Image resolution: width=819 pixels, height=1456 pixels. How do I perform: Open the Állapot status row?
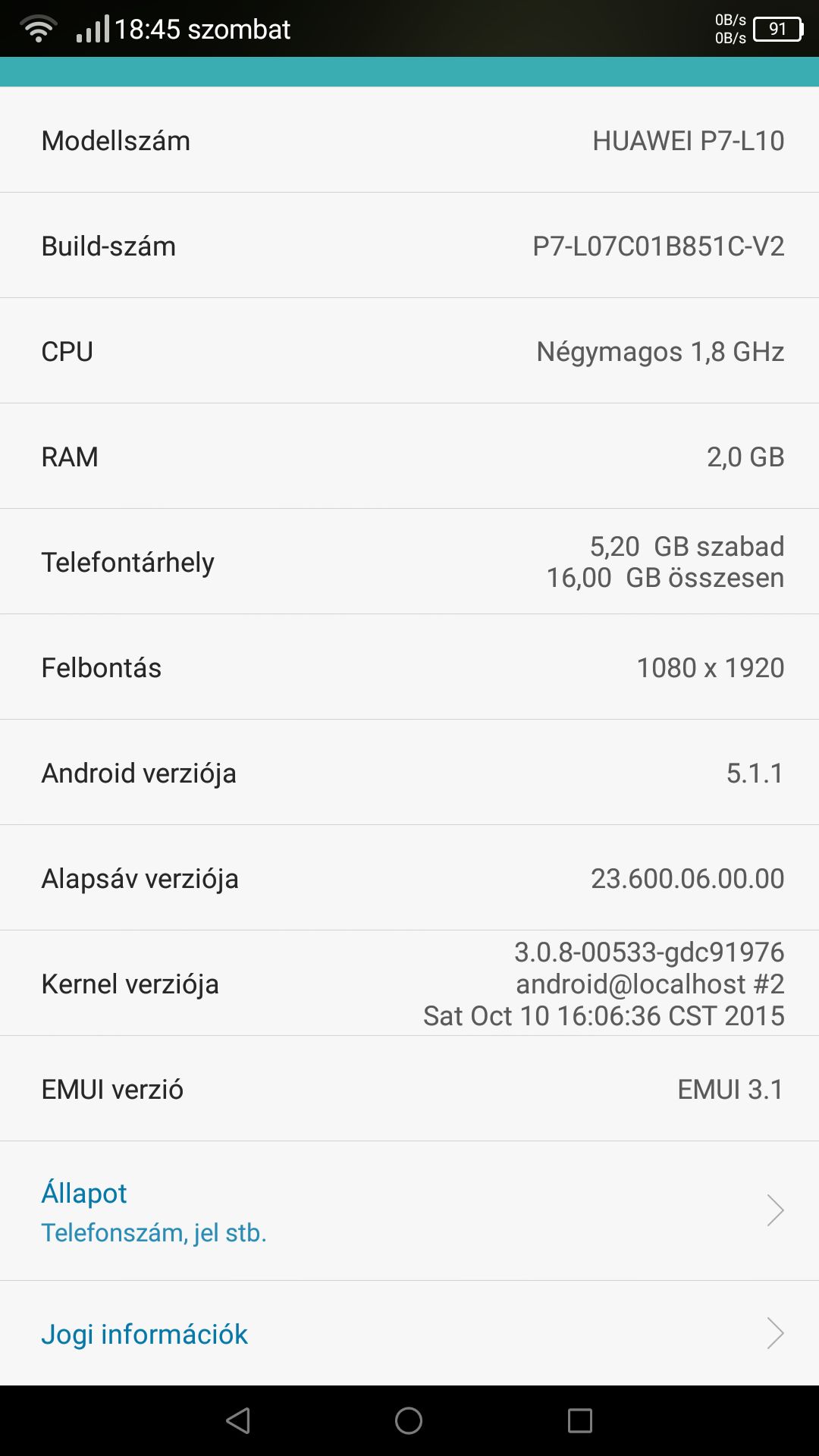(x=409, y=1211)
